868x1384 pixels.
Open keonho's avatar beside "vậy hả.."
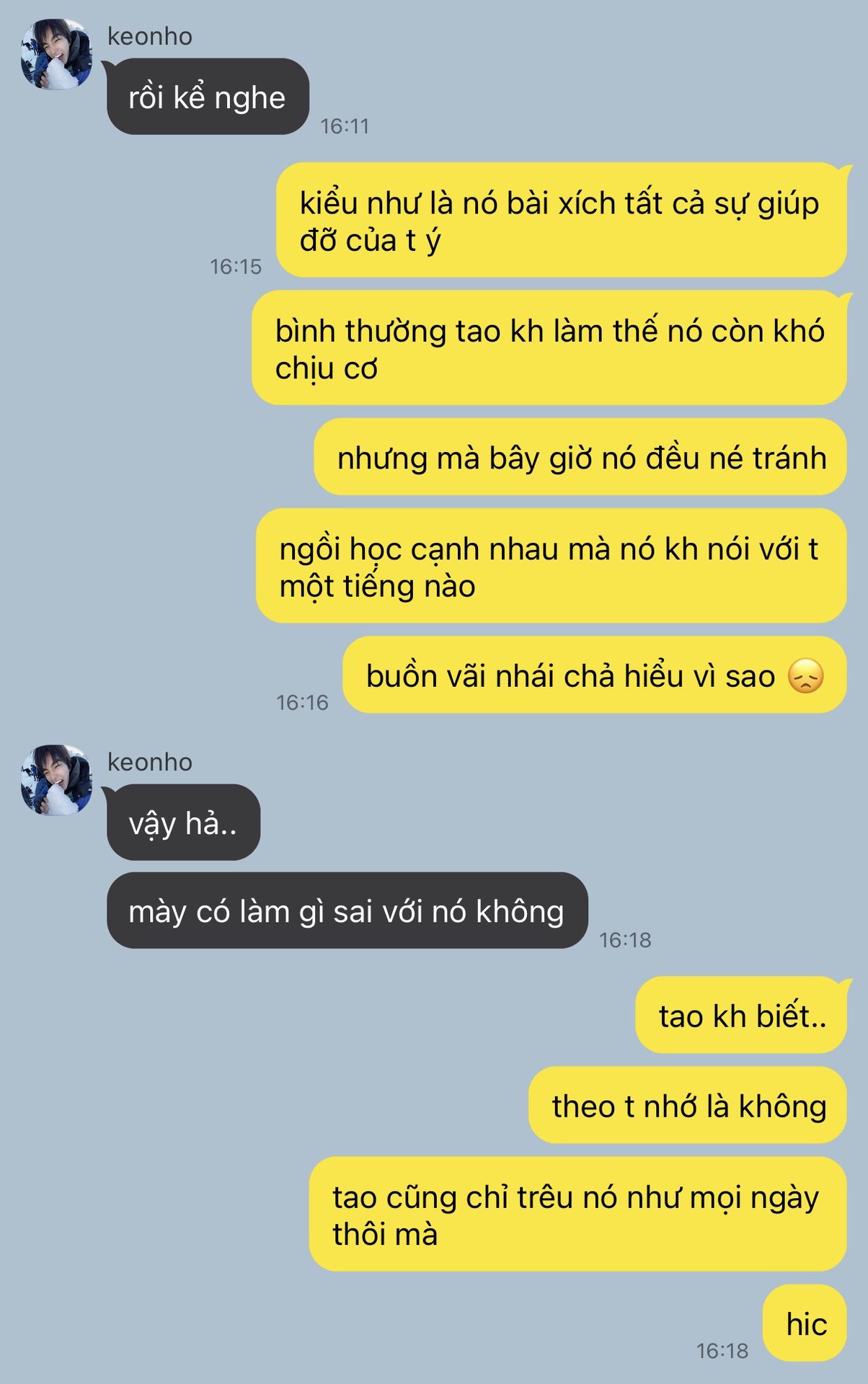point(56,780)
